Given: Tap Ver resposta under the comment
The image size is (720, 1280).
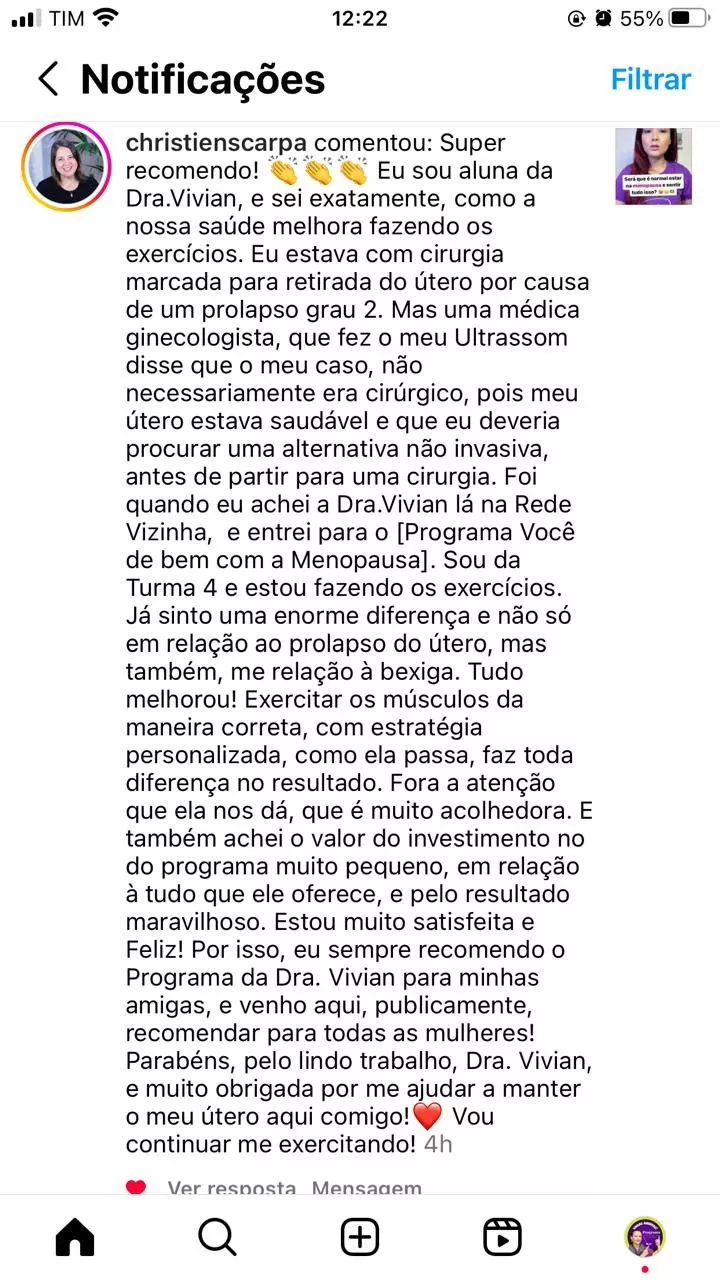Looking at the screenshot, I should pos(232,1188).
